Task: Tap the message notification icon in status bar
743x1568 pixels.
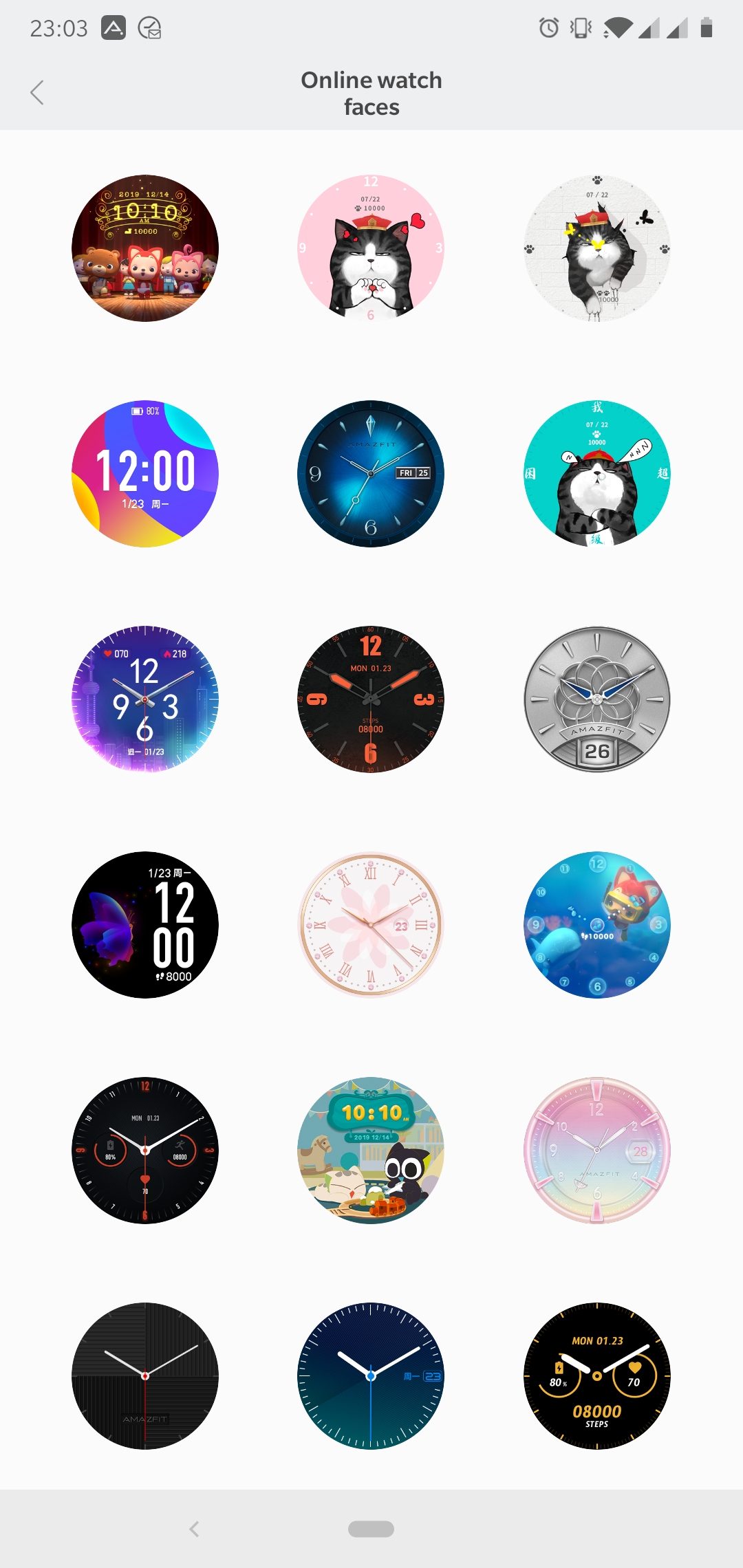Action: tap(150, 29)
